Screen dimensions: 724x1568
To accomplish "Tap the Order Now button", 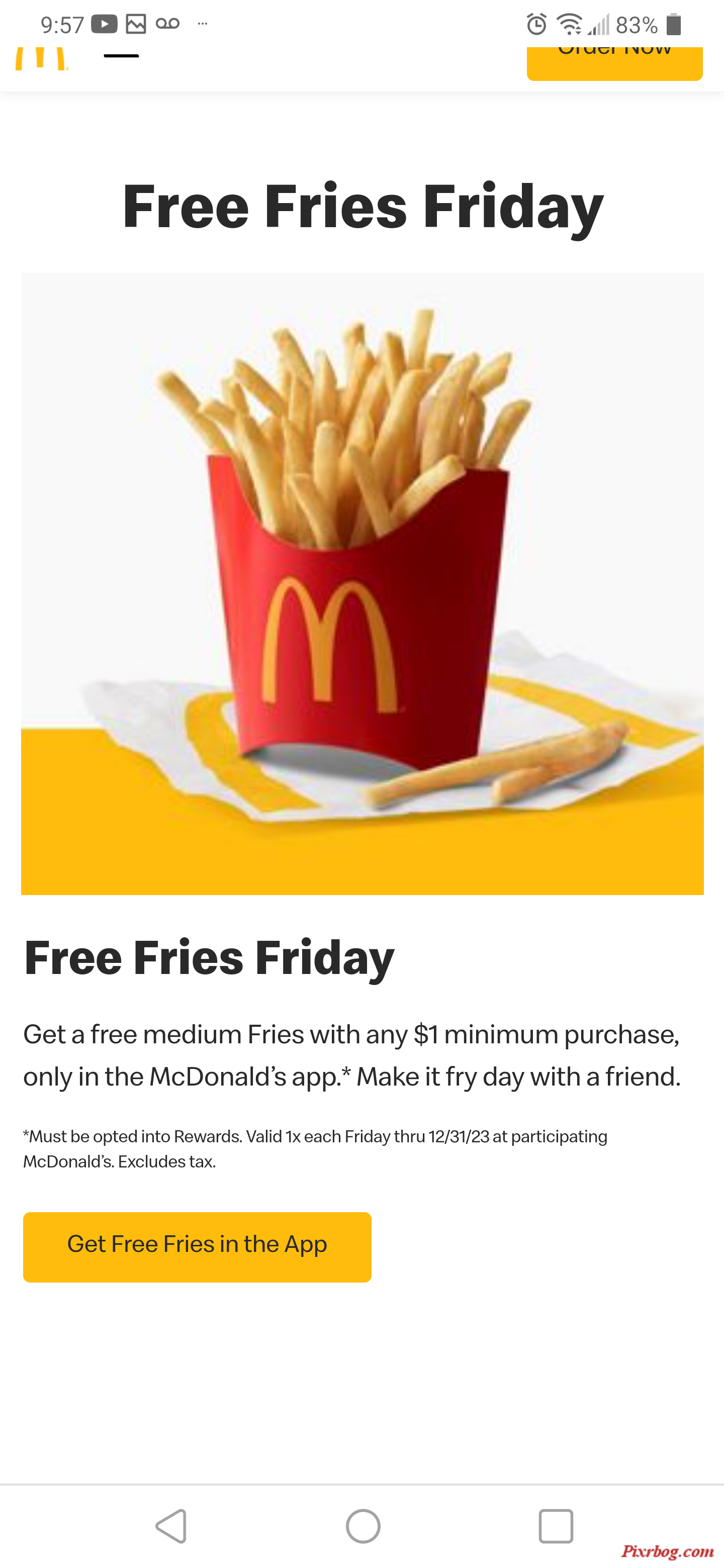I will tap(614, 63).
